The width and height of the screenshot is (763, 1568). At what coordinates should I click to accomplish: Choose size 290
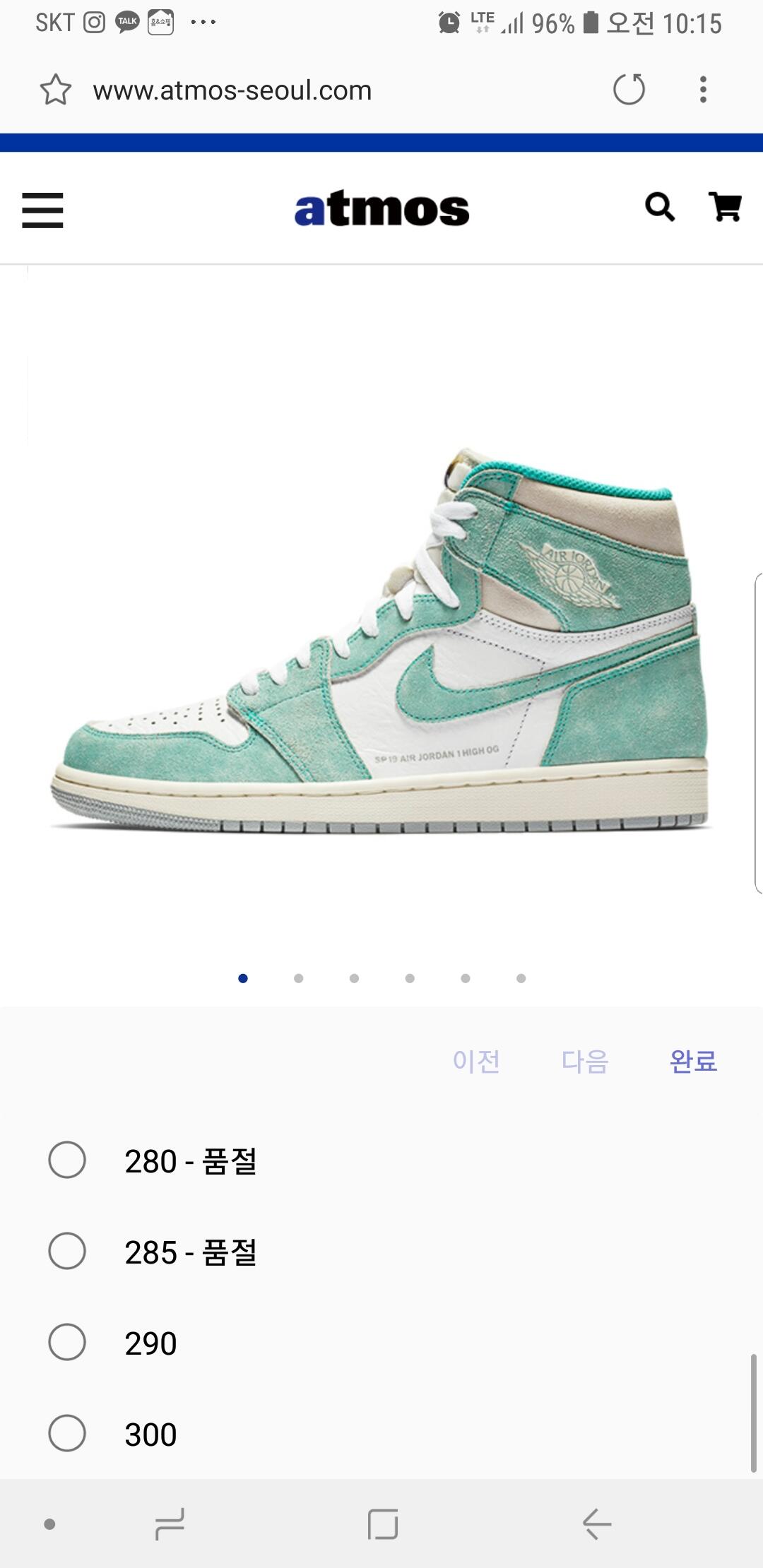[x=381, y=1343]
